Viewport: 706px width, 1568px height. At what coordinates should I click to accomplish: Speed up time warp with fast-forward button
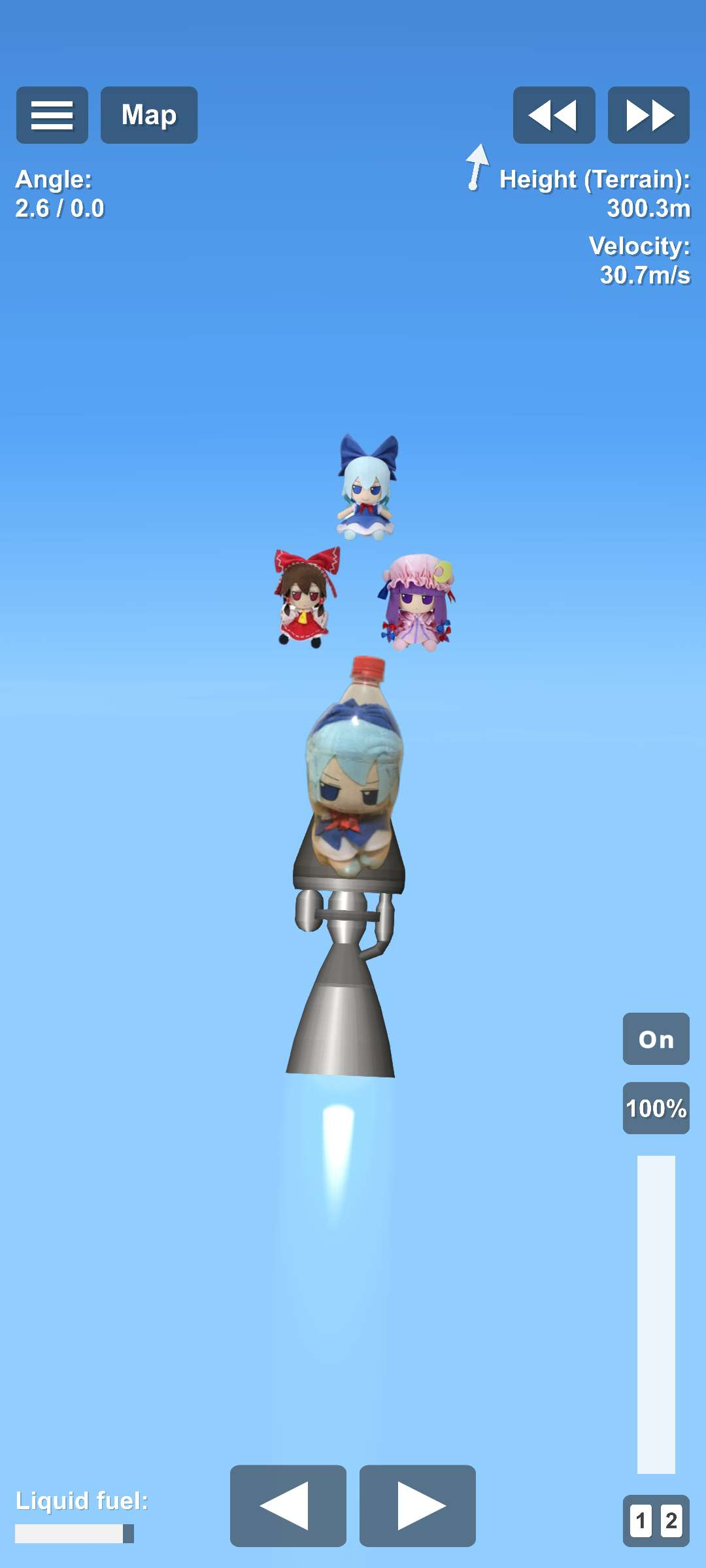coord(648,115)
